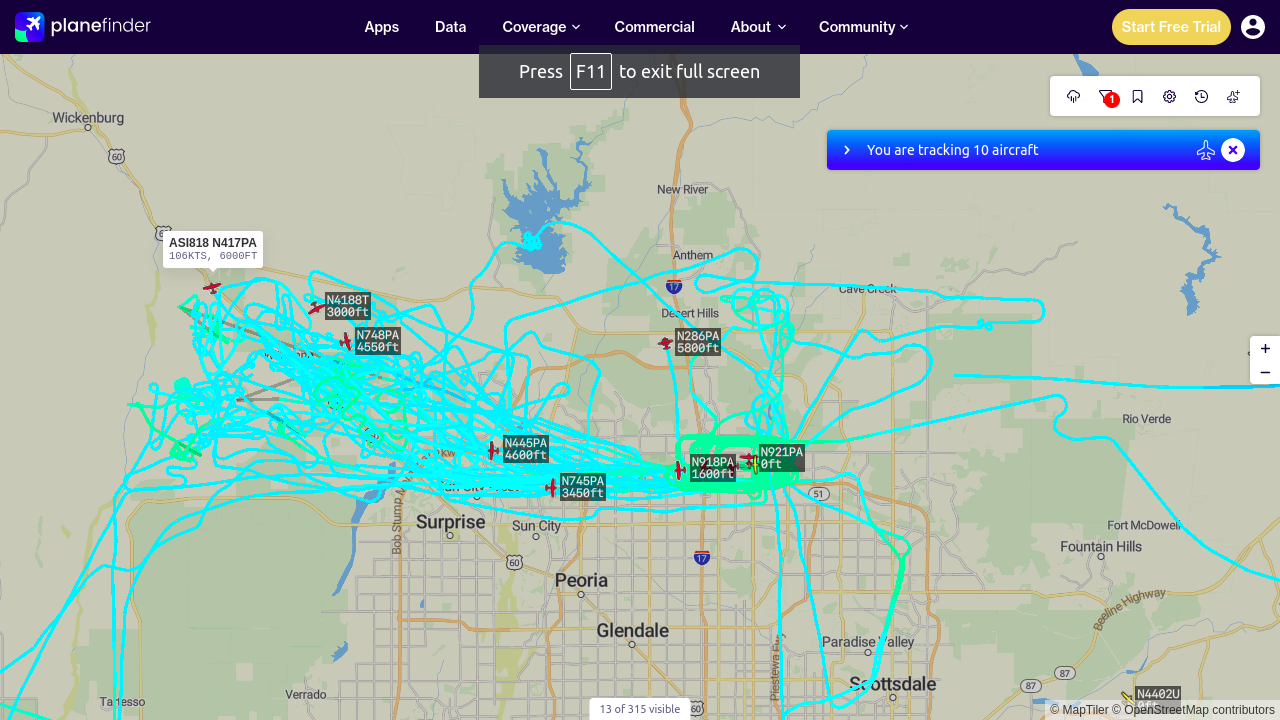Open the filter with badge 1
Screen dimensions: 1280x720
click(x=1106, y=97)
